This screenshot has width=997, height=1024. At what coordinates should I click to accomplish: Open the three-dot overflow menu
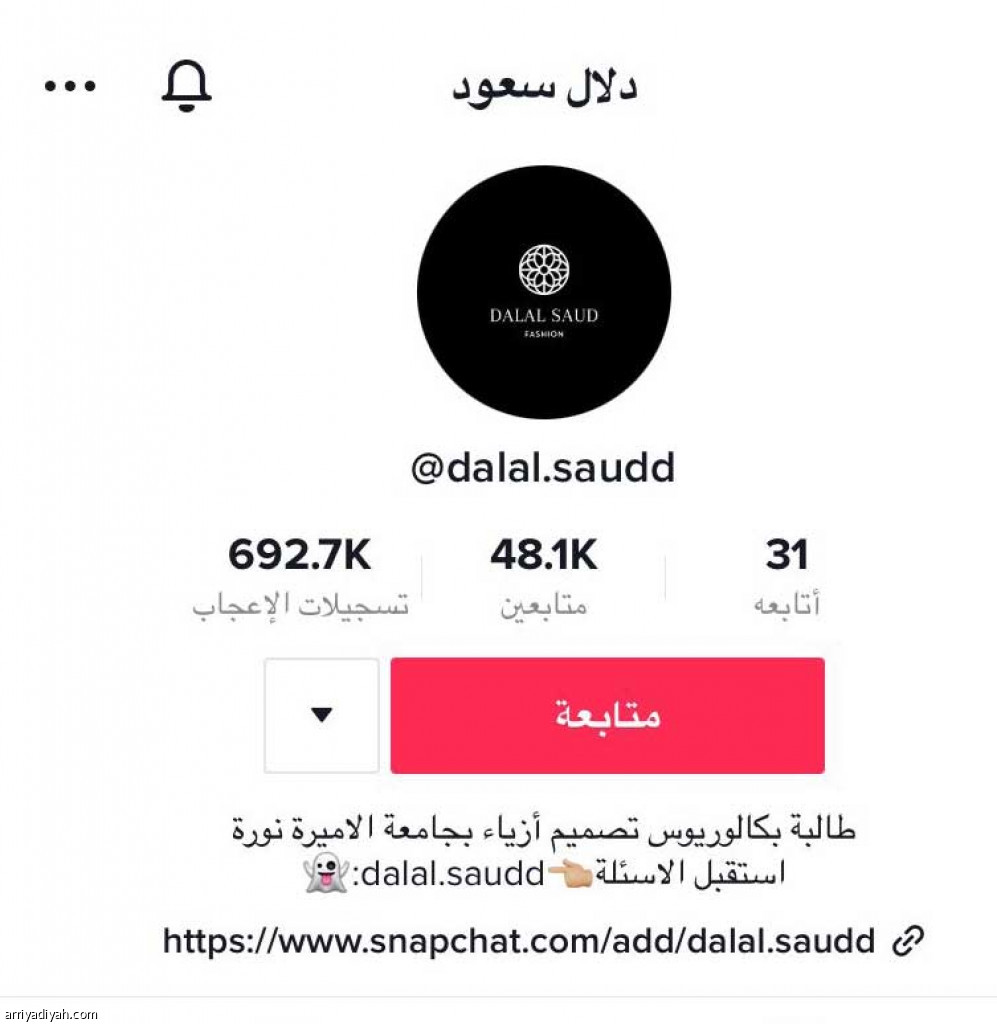[x=70, y=86]
